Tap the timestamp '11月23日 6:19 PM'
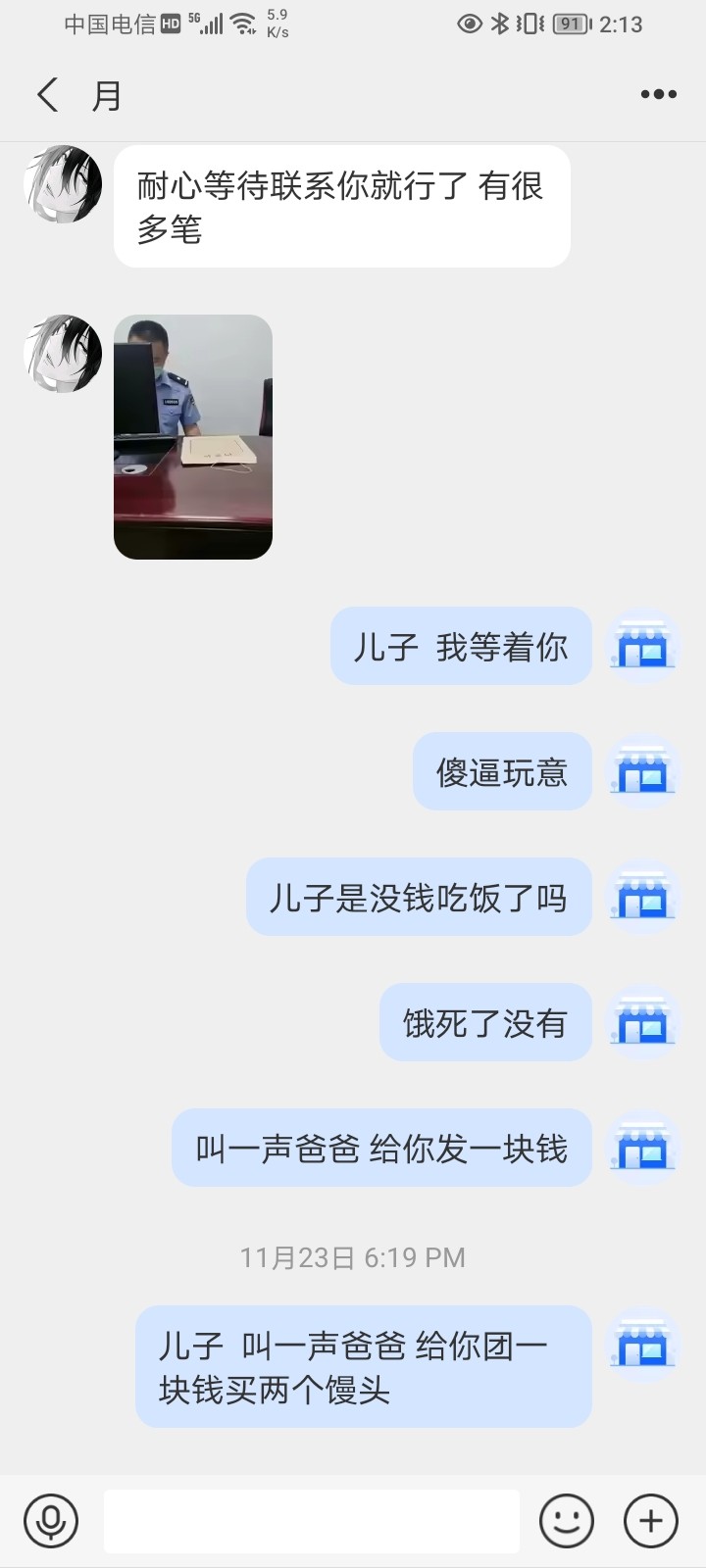 (x=353, y=1257)
